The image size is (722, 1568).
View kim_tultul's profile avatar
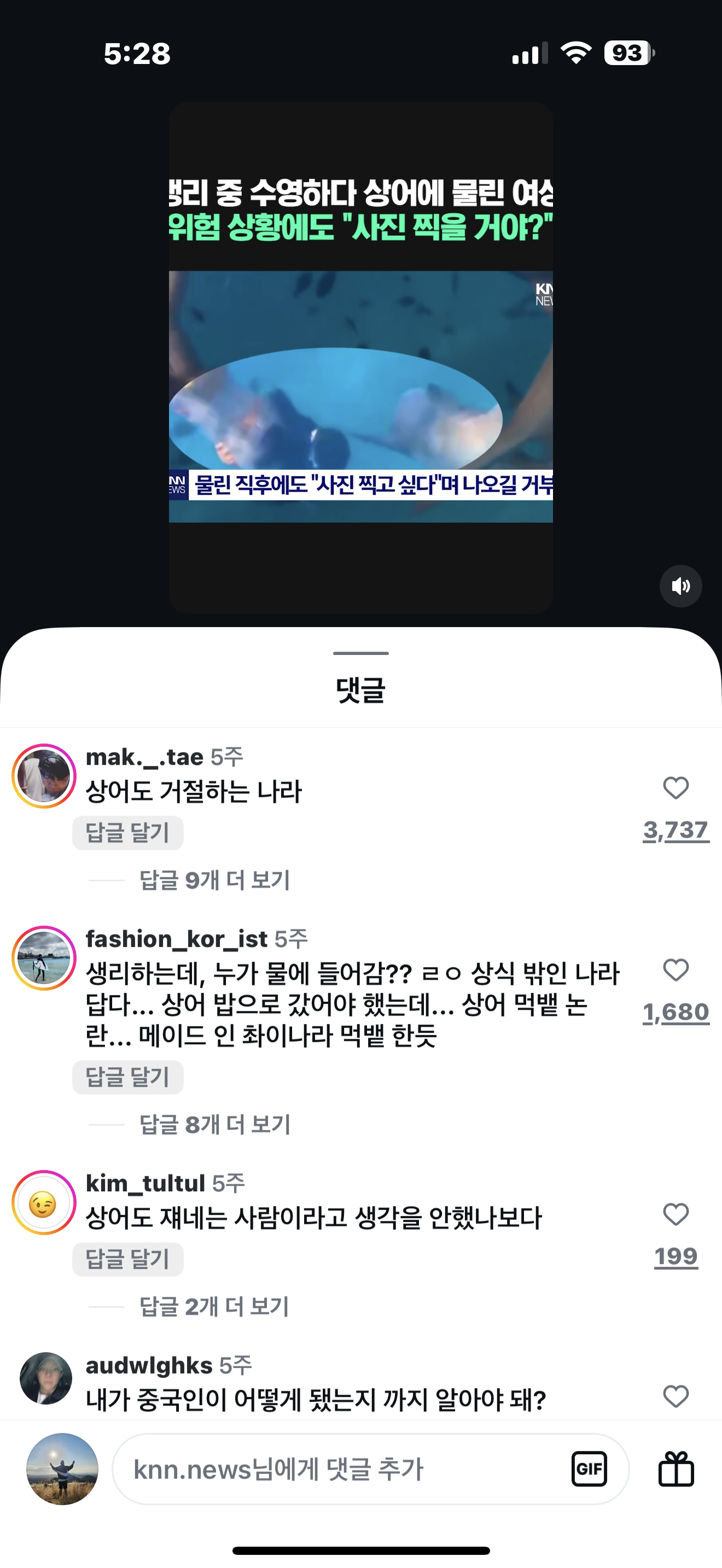[44, 1203]
